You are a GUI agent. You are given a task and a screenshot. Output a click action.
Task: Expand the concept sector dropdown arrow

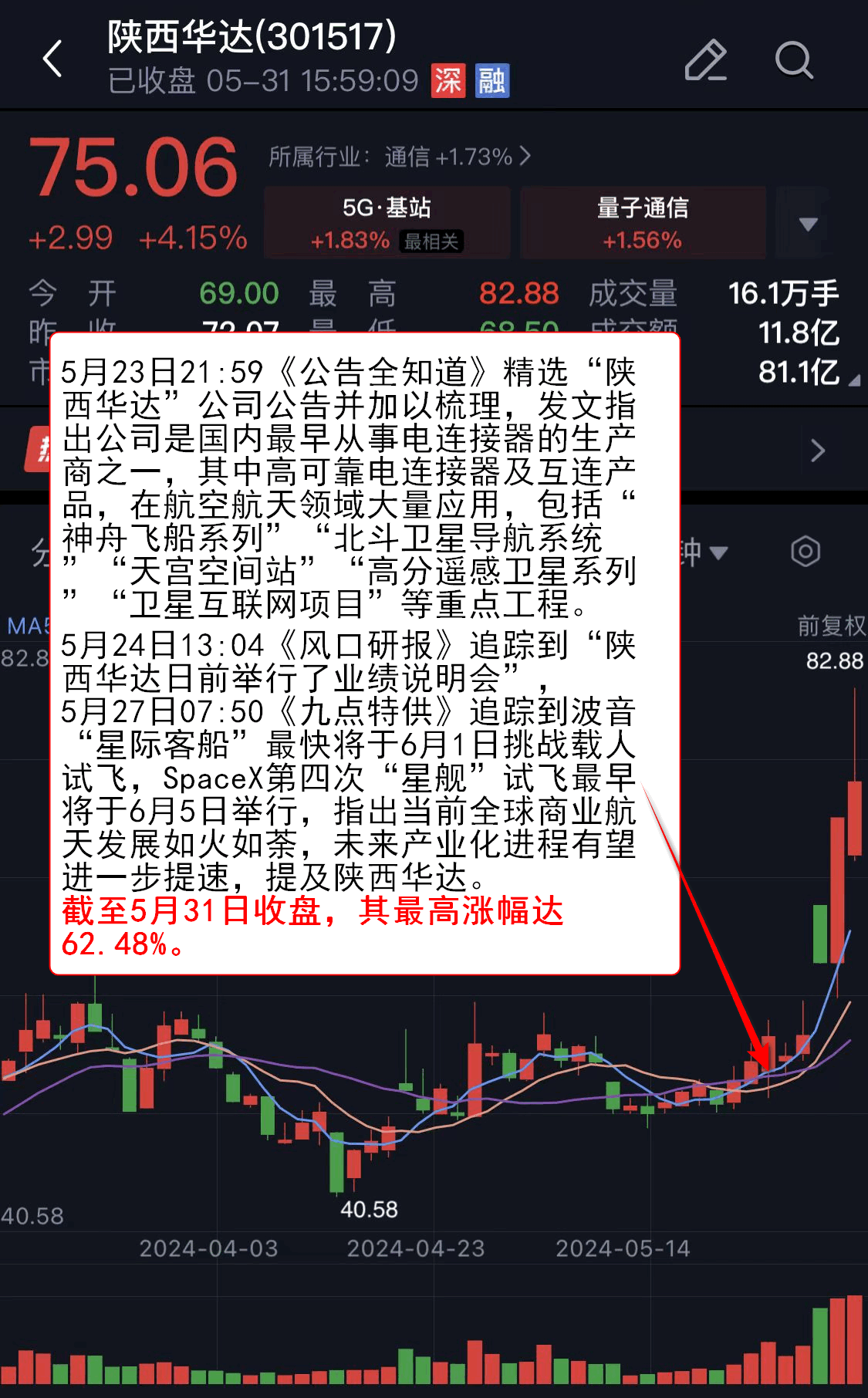pyautogui.click(x=808, y=225)
